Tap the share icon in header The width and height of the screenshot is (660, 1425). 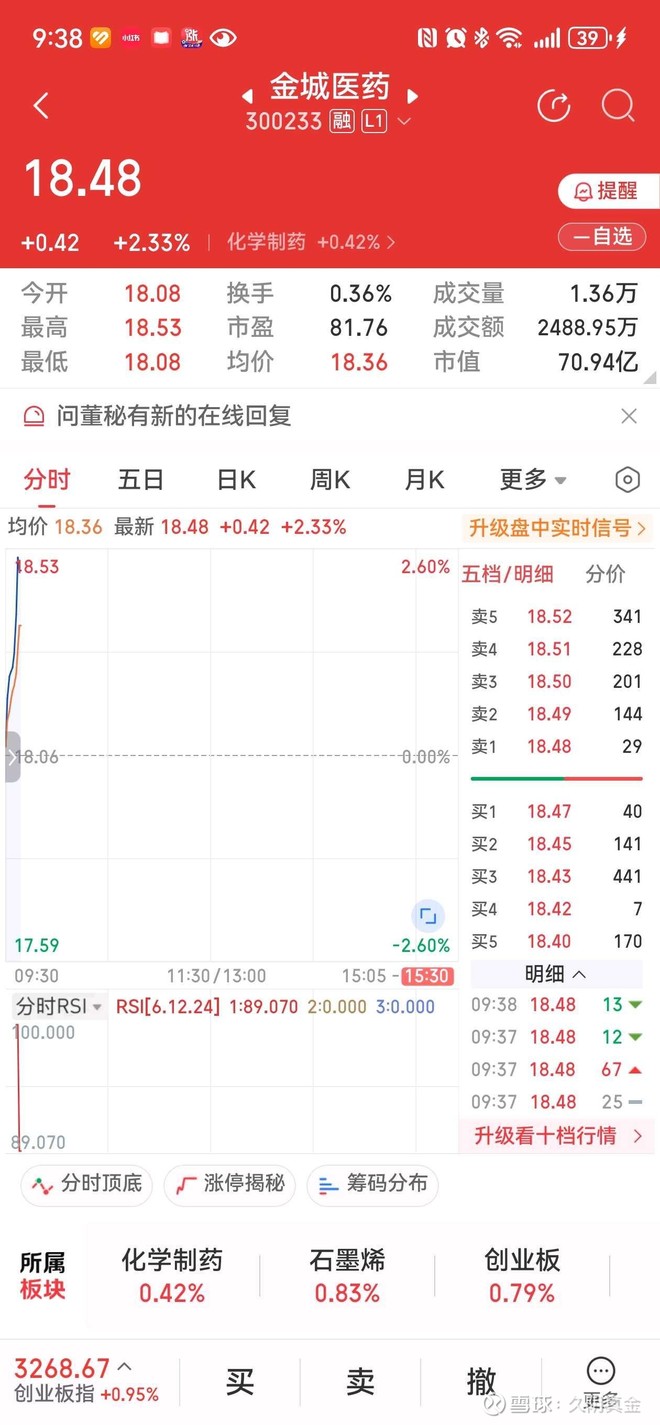(x=554, y=106)
